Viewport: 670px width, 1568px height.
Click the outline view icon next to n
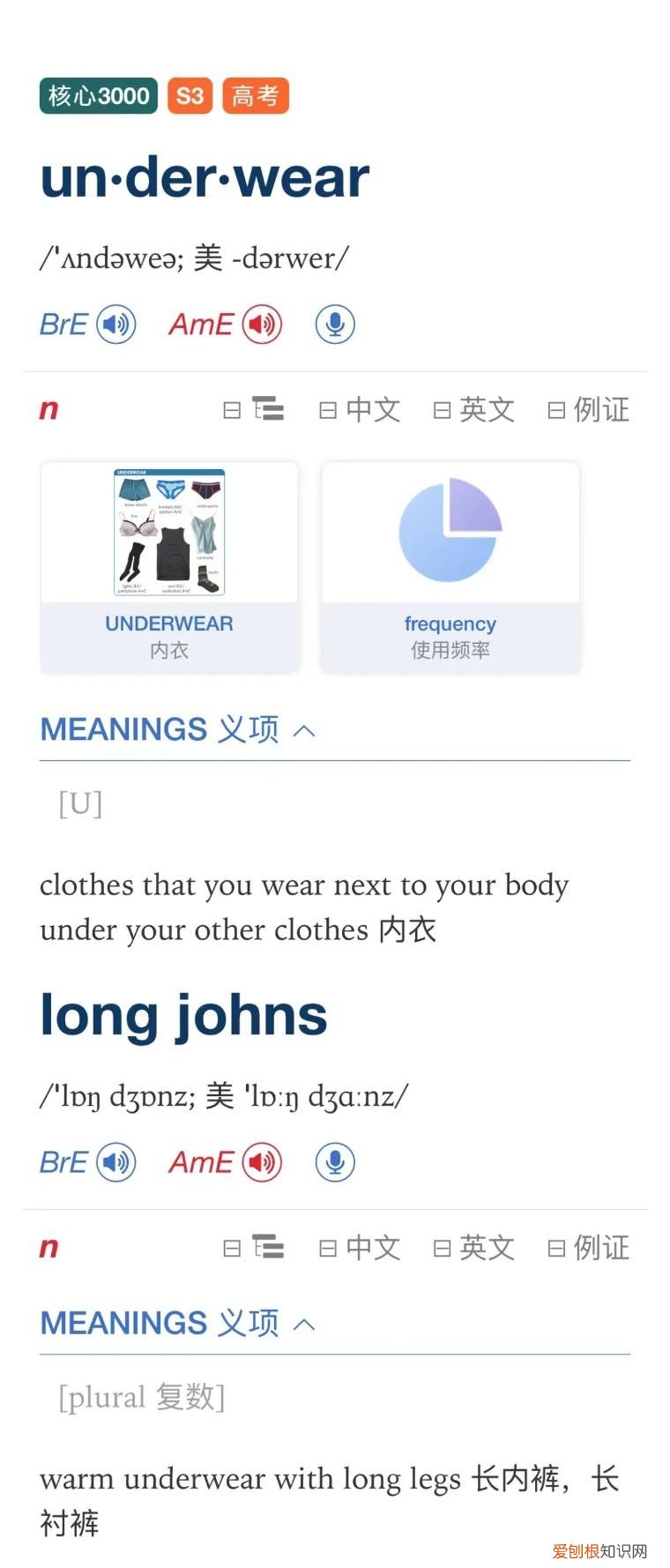pyautogui.click(x=254, y=408)
